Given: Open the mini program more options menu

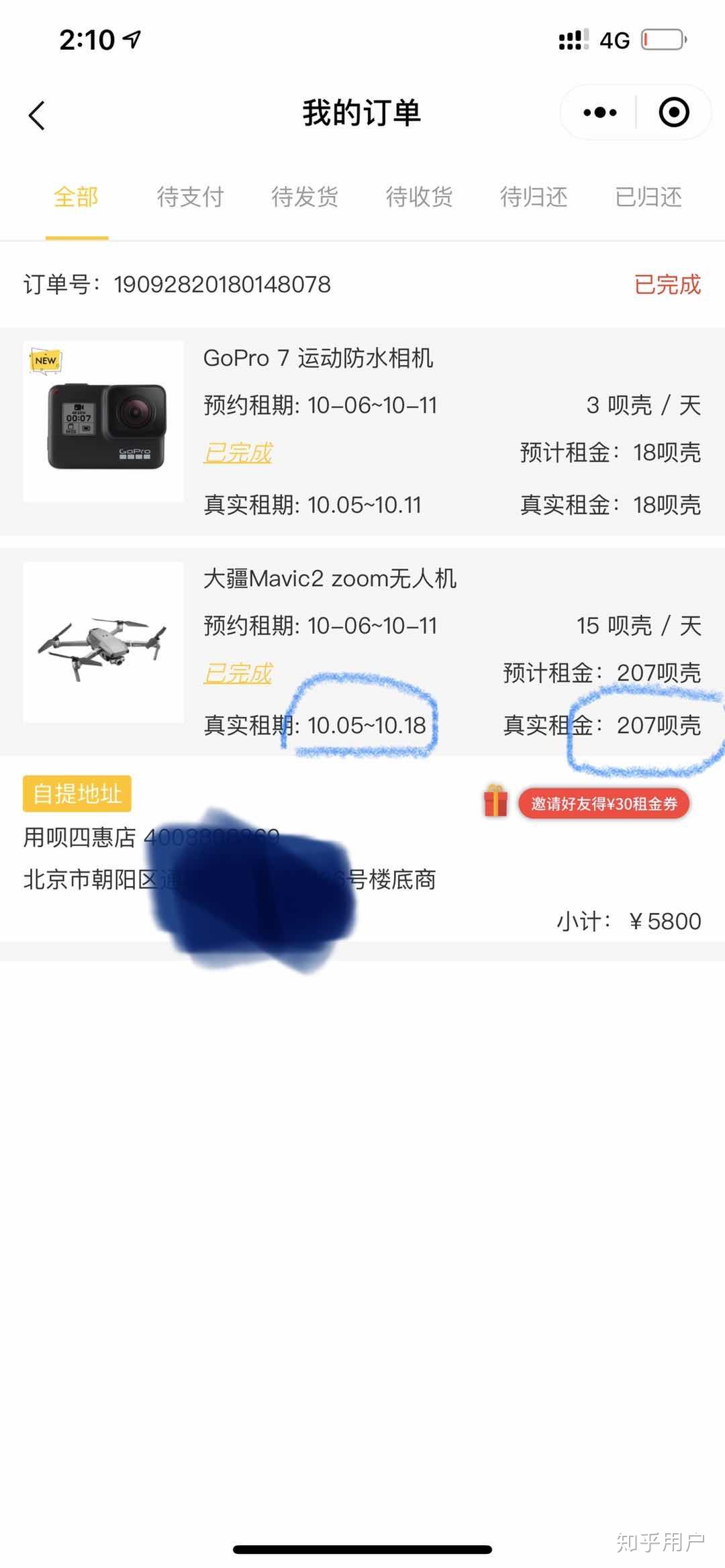Looking at the screenshot, I should [599, 113].
